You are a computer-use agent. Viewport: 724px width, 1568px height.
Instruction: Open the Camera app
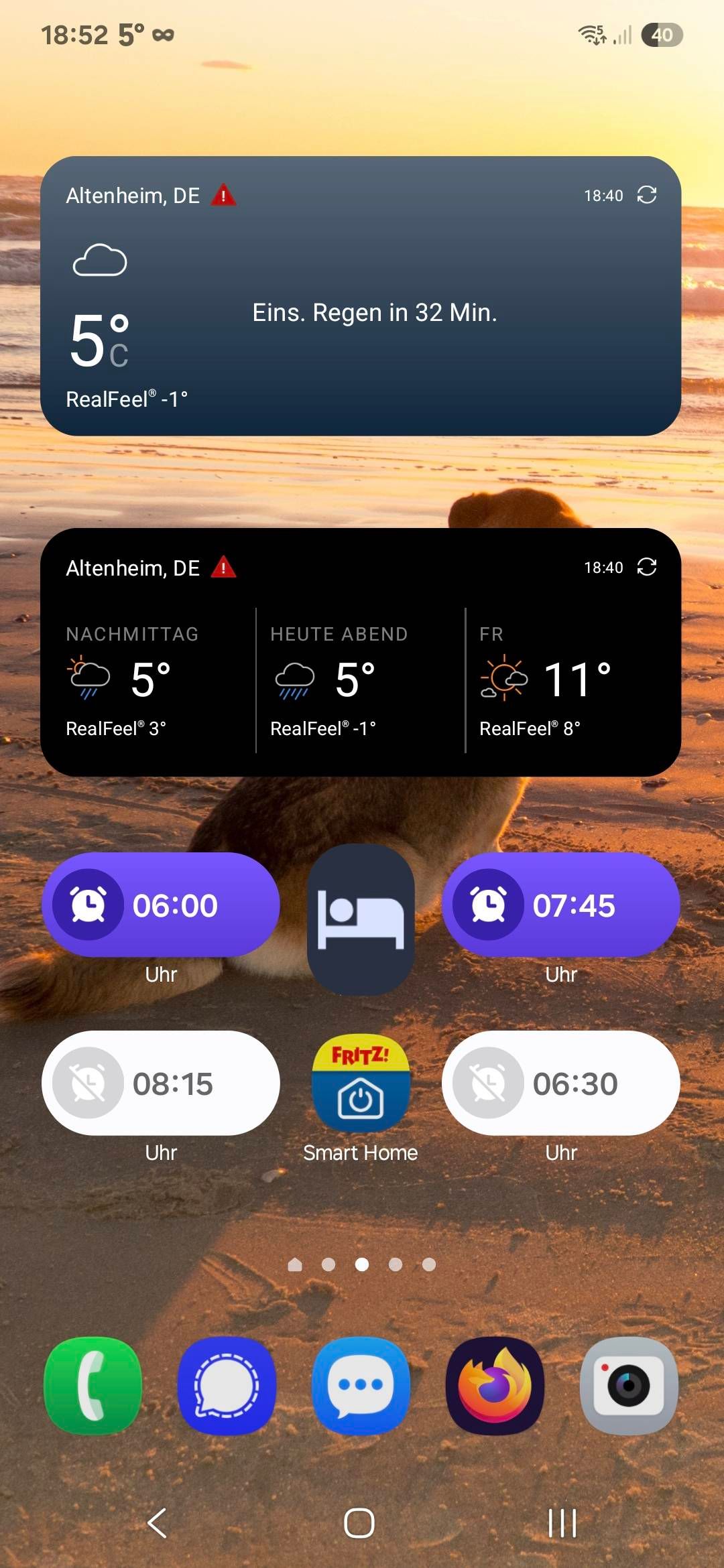[x=628, y=1386]
